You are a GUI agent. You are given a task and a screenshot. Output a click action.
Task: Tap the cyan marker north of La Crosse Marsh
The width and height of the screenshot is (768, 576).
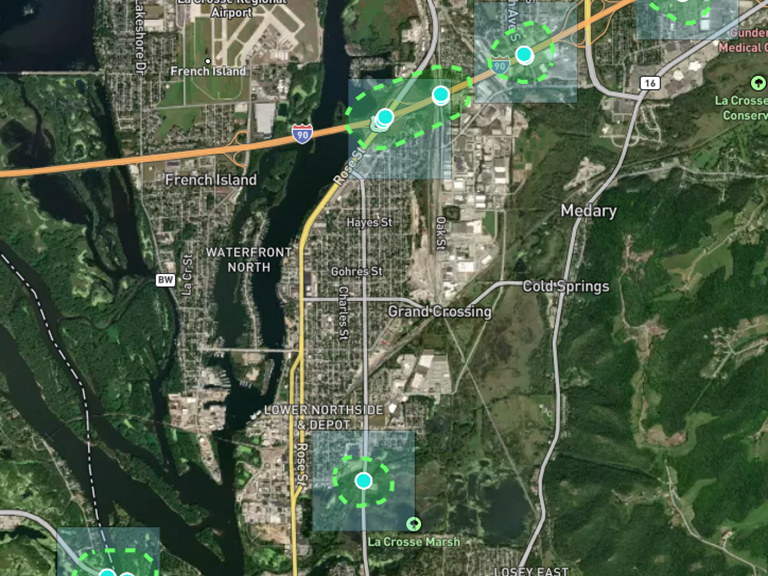click(363, 480)
